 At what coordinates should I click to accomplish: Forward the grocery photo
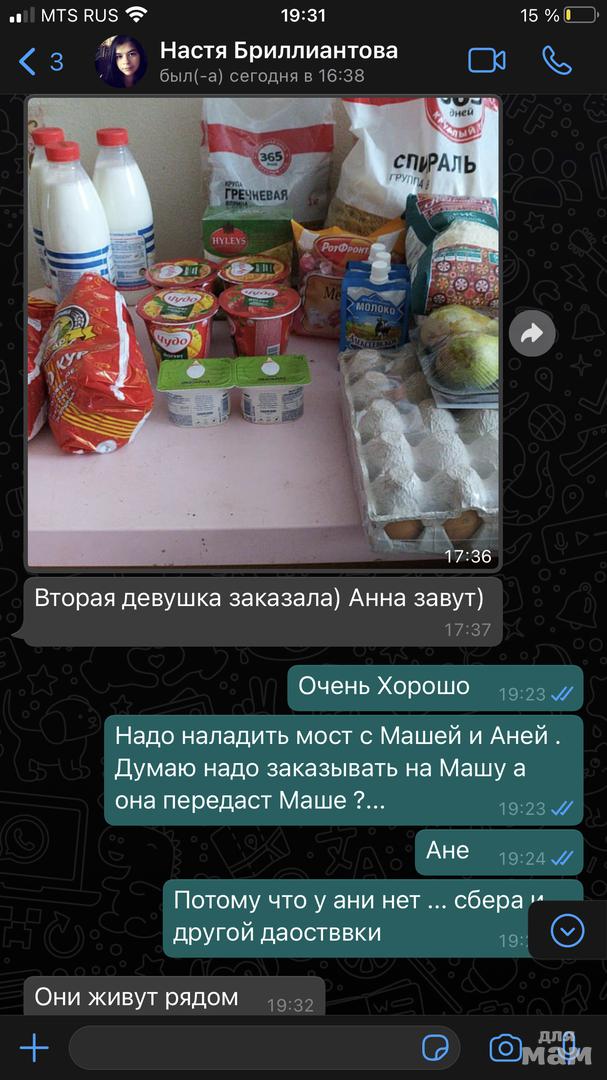532,334
